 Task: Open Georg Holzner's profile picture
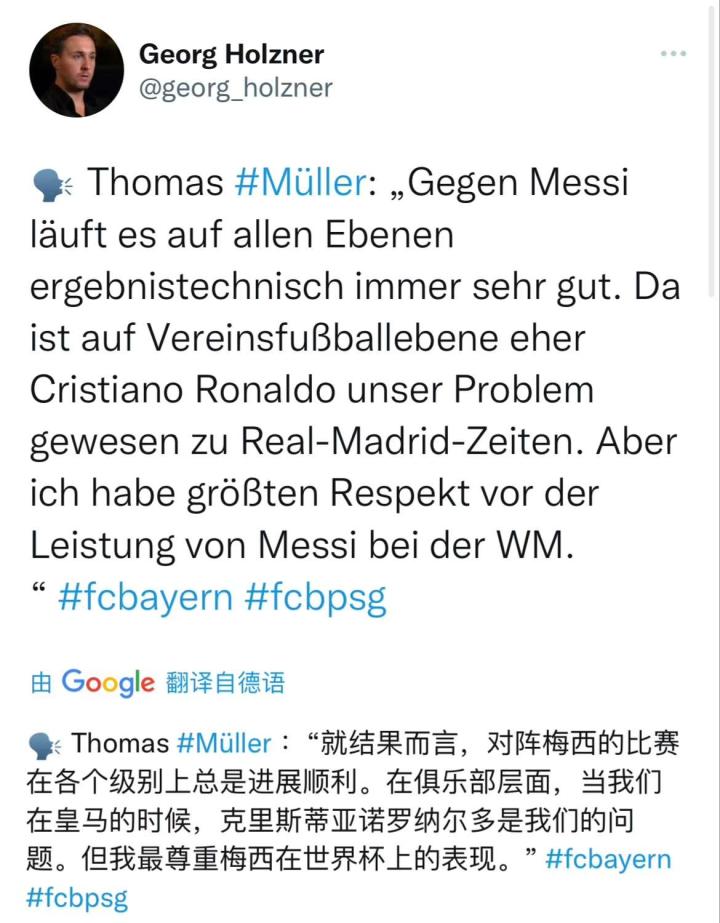tap(77, 70)
